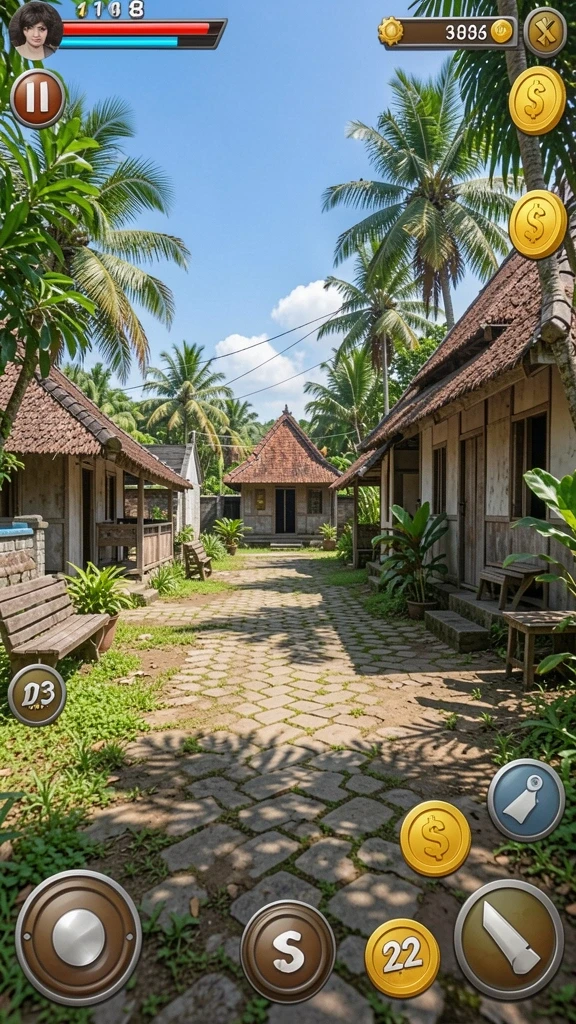This screenshot has height=1024, width=576.
Task: Pause the game
Action: tap(37, 98)
